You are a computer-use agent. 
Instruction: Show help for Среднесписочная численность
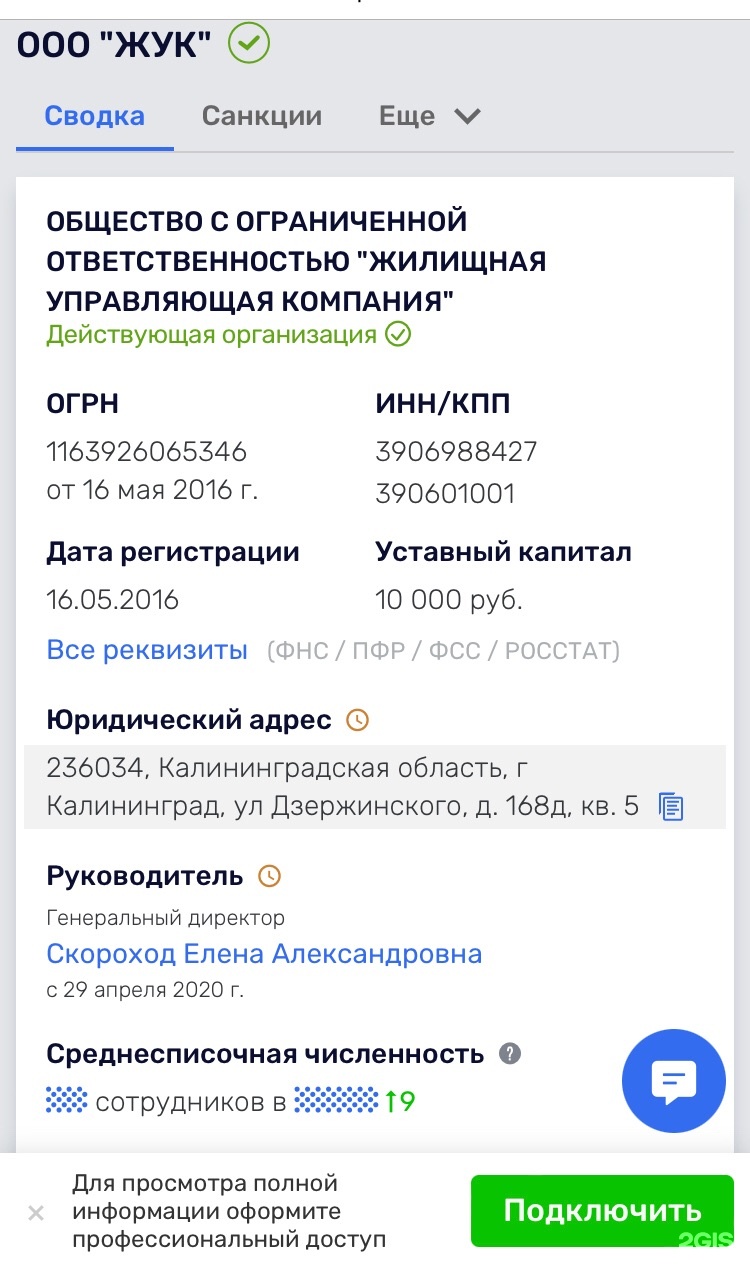point(510,1054)
